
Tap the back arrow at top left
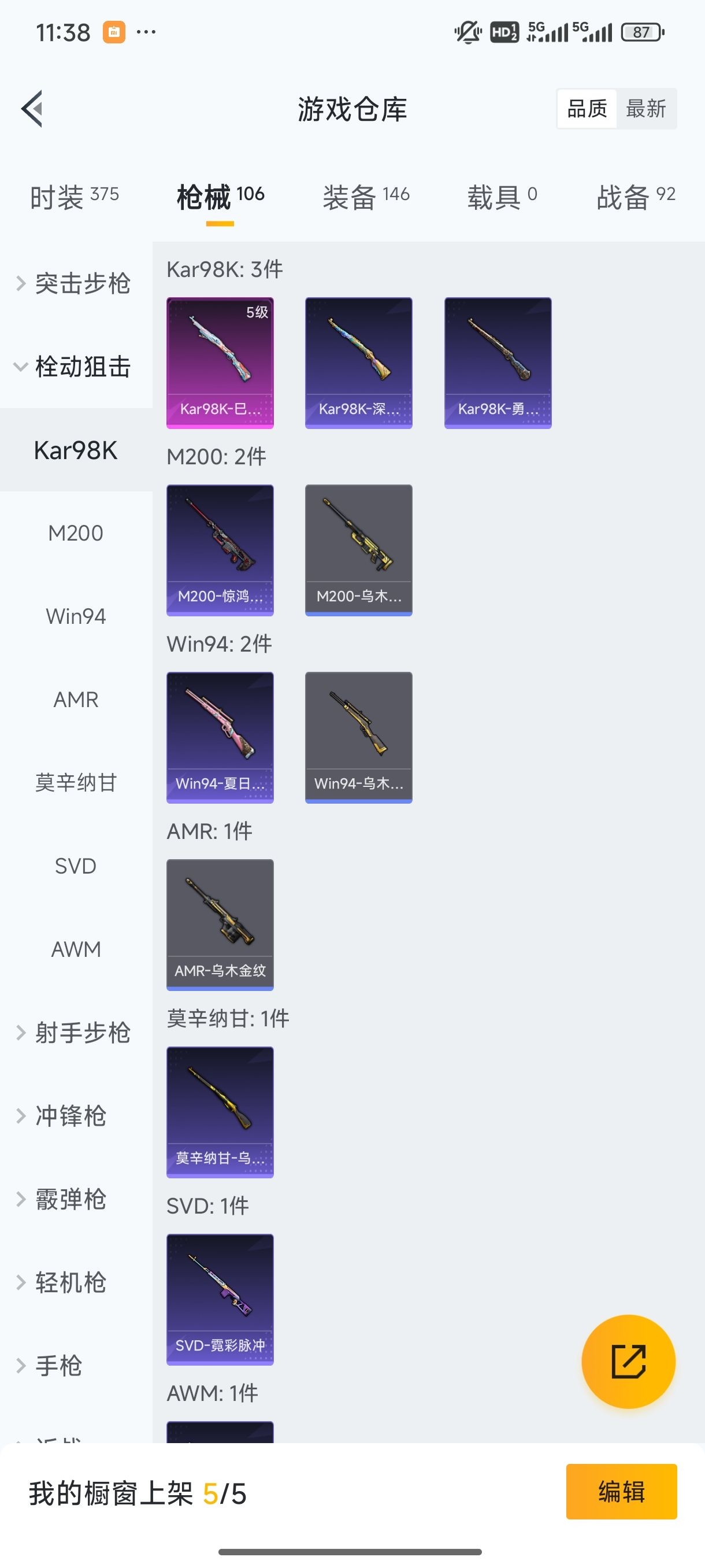click(x=34, y=108)
